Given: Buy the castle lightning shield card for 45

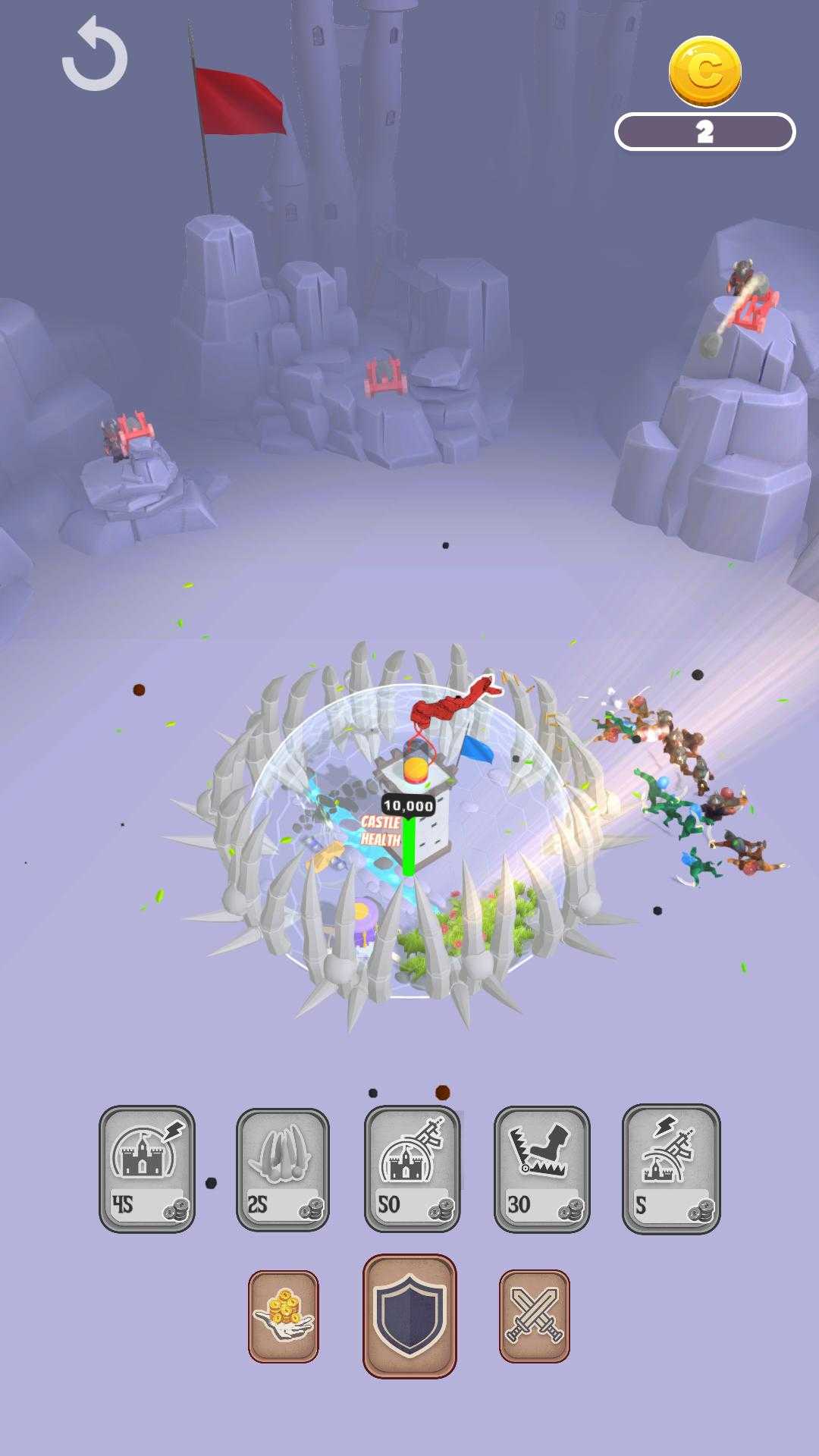Looking at the screenshot, I should 147,1168.
